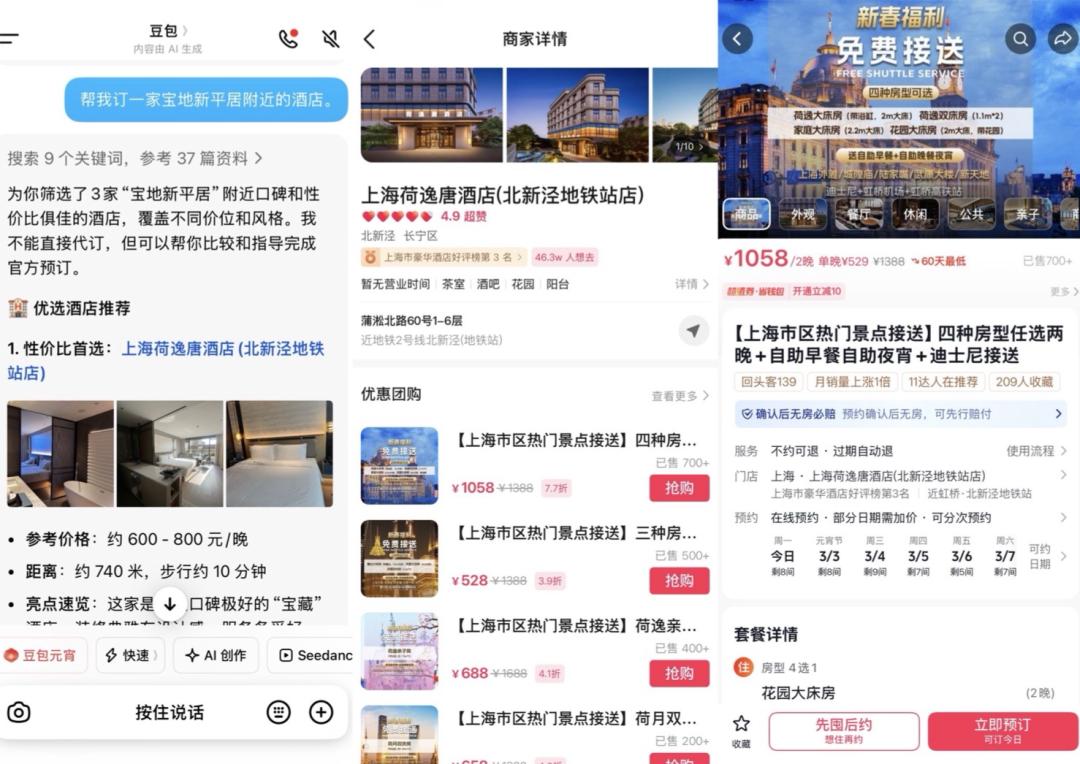The width and height of the screenshot is (1080, 764).
Task: Open the search icon over the hotel banner
Action: (x=1021, y=39)
